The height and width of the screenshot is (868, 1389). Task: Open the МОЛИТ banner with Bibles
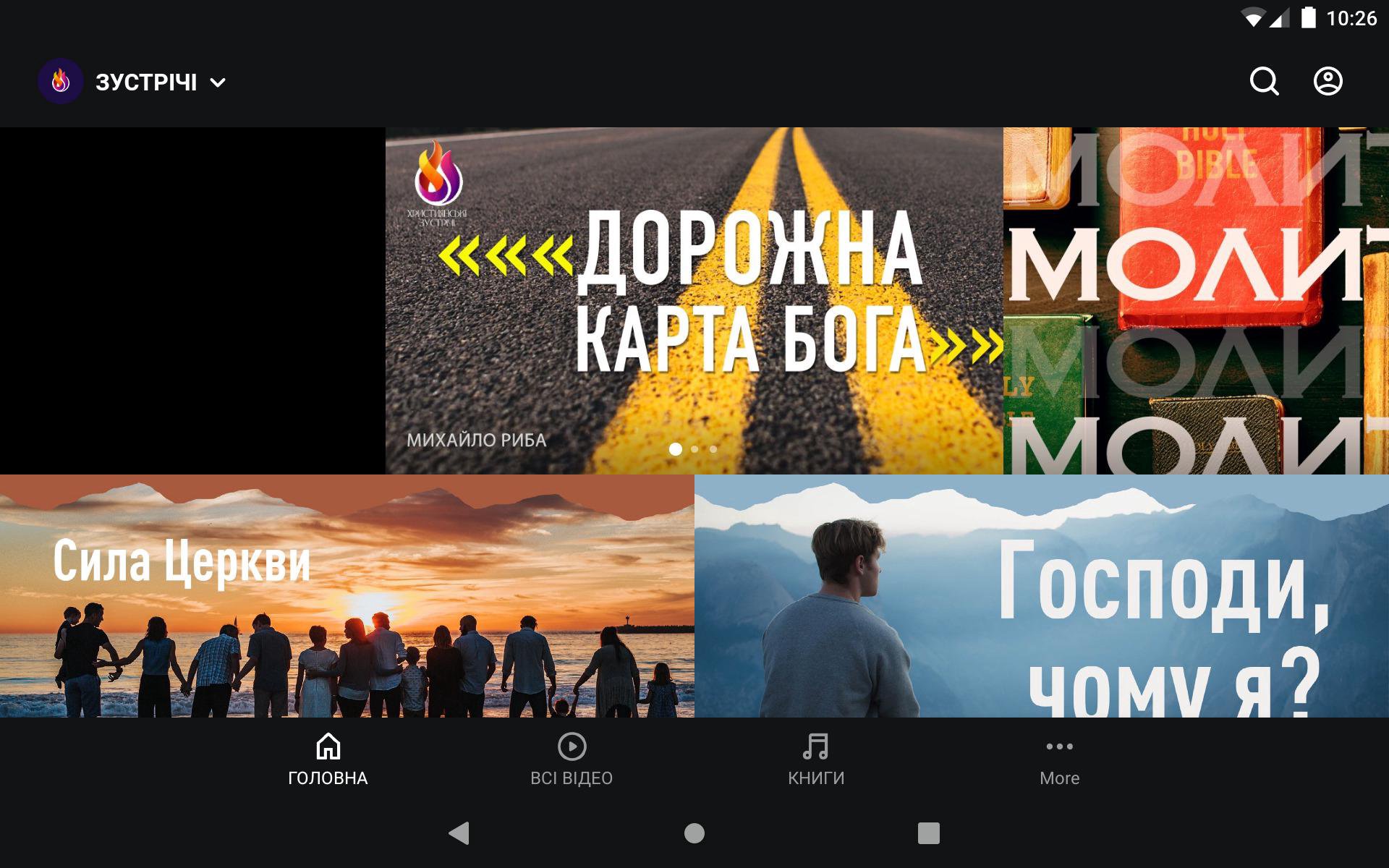(x=1195, y=300)
